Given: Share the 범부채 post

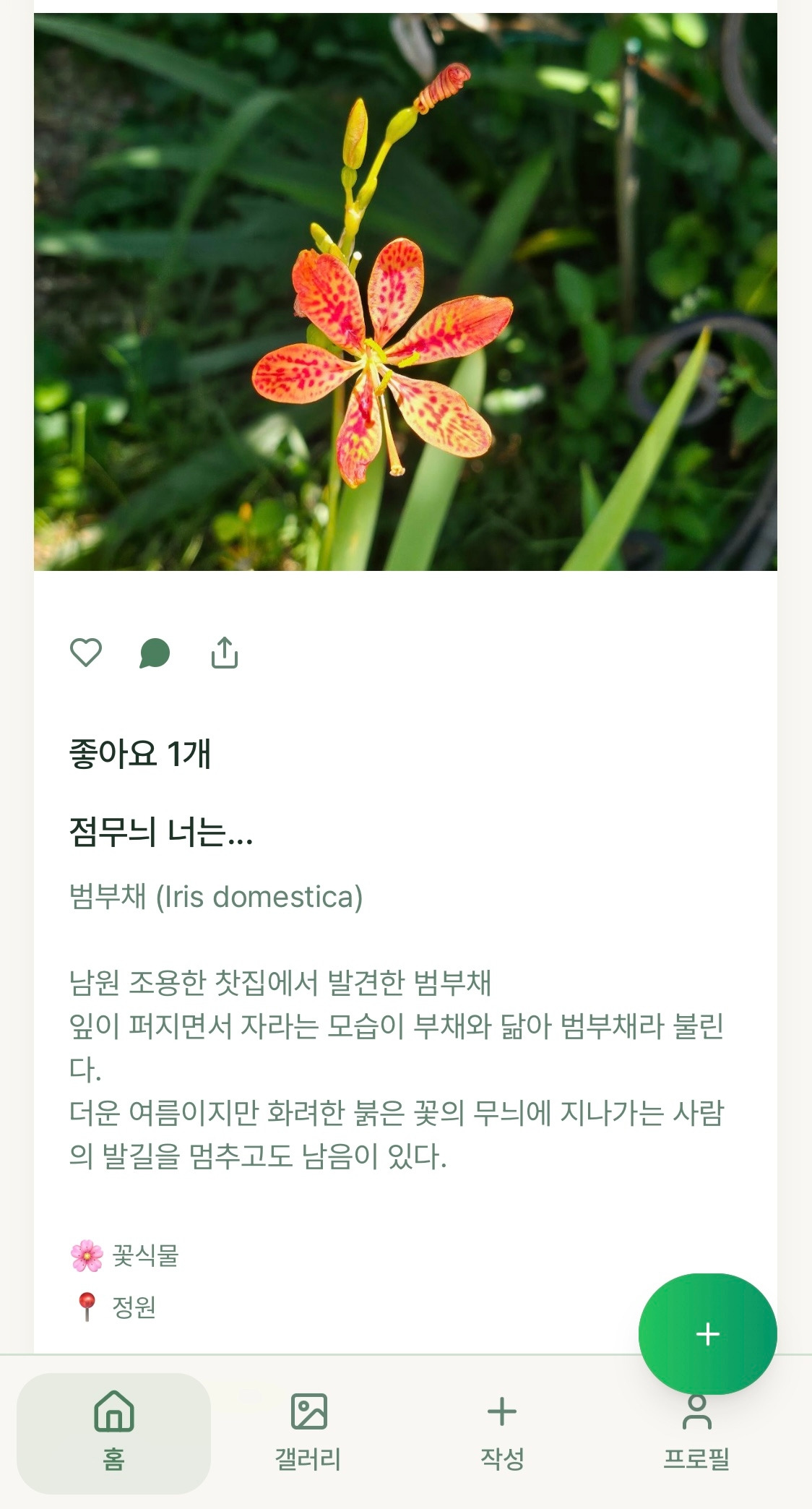Looking at the screenshot, I should pos(224,653).
